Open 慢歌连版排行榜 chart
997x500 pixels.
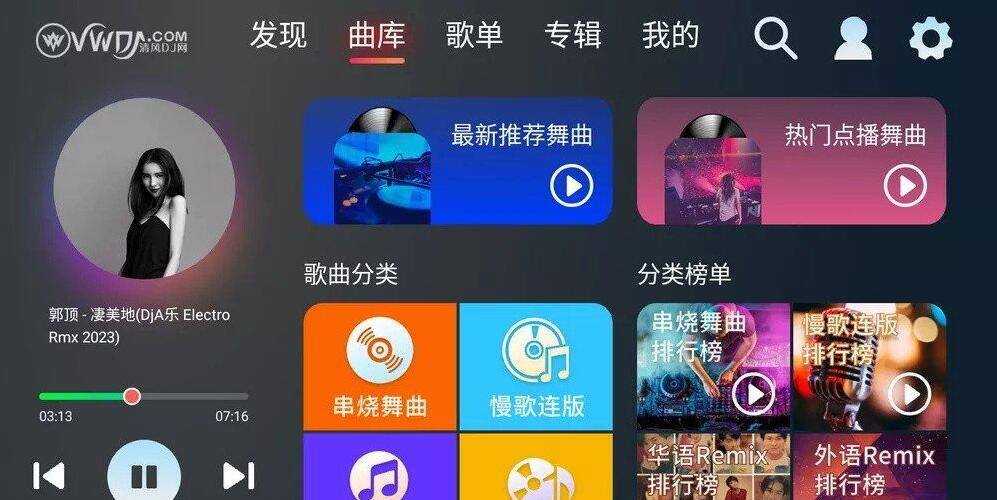(x=869, y=365)
